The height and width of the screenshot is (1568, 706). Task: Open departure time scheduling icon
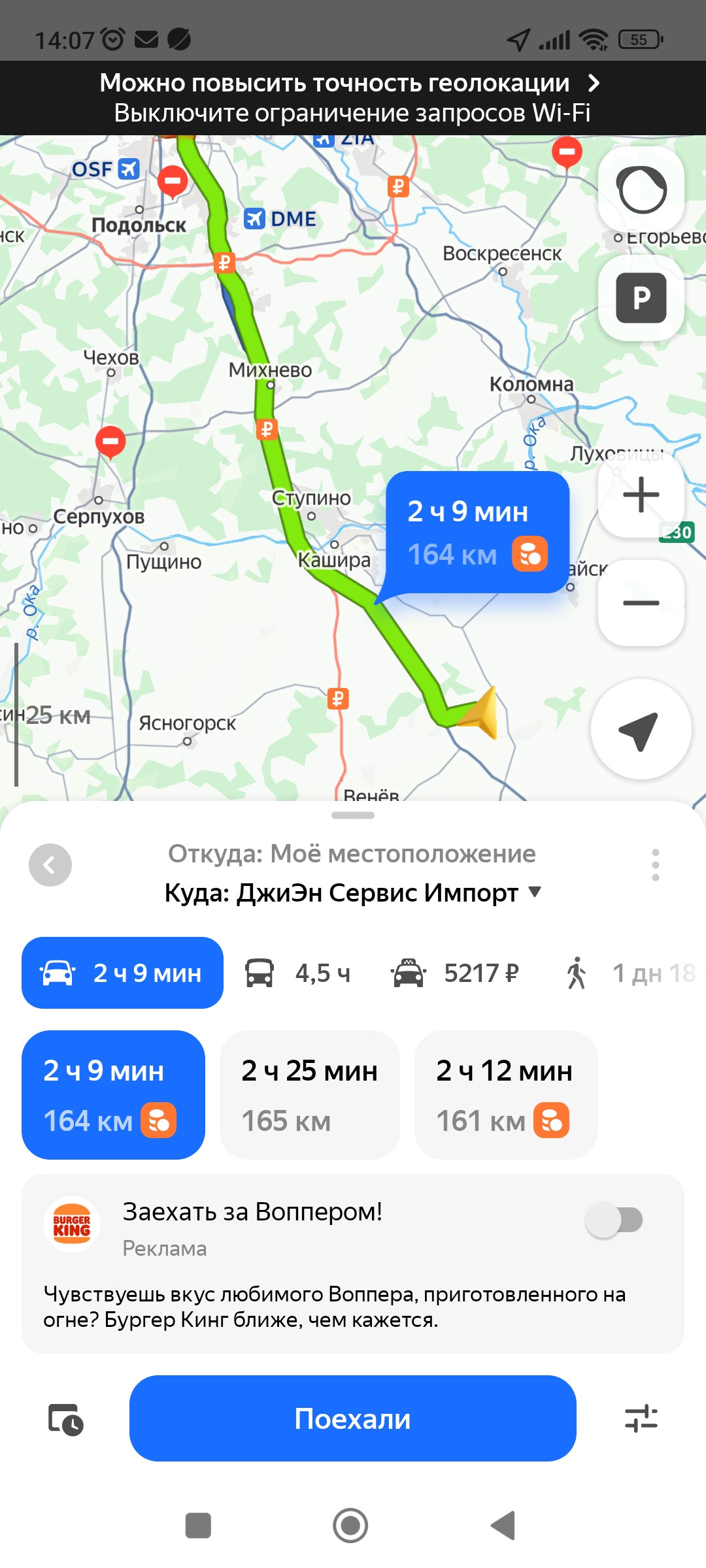click(65, 1419)
